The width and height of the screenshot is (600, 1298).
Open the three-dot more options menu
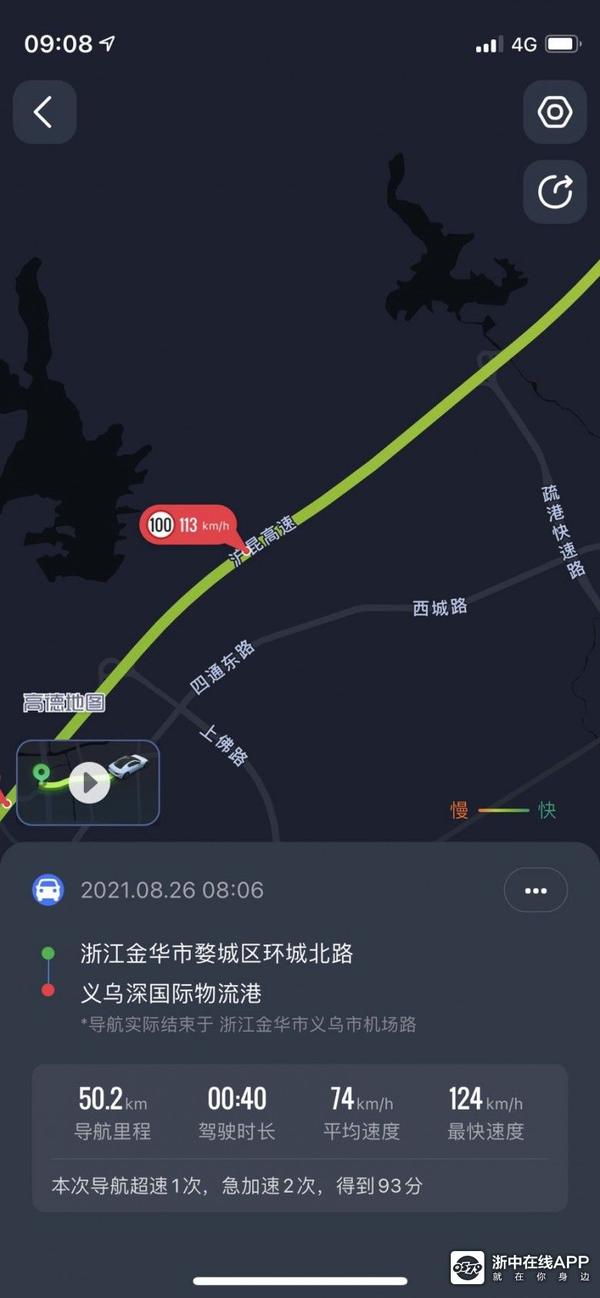click(535, 890)
